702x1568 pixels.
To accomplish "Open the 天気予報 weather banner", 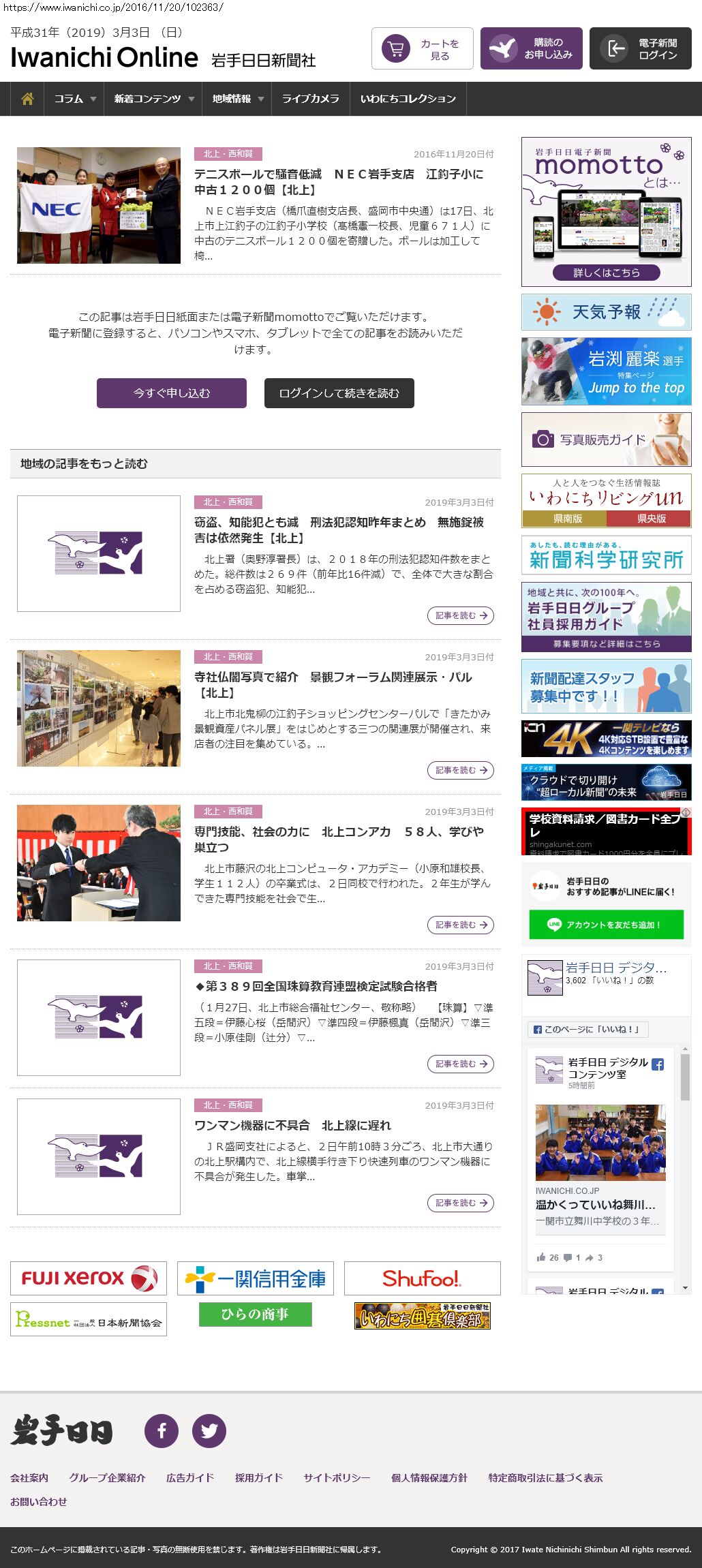I will 606,312.
